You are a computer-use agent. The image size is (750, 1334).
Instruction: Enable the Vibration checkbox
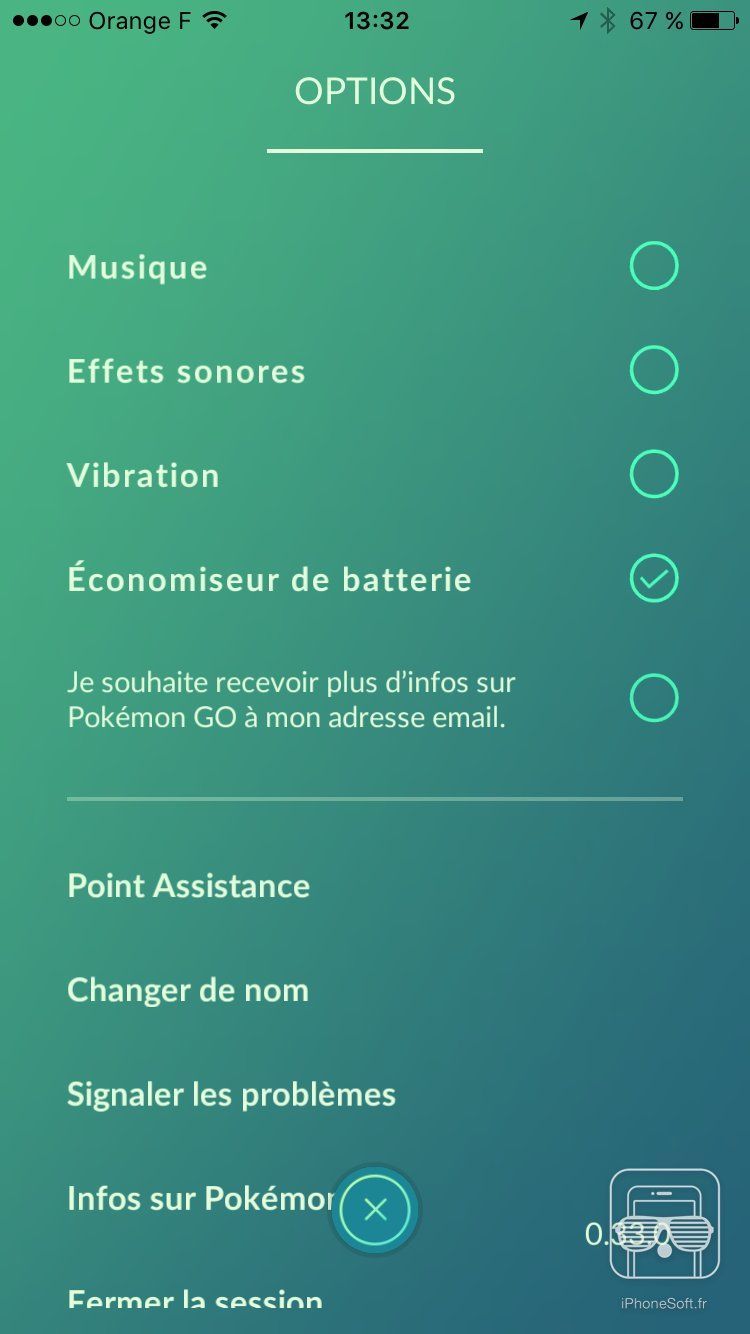tap(654, 474)
